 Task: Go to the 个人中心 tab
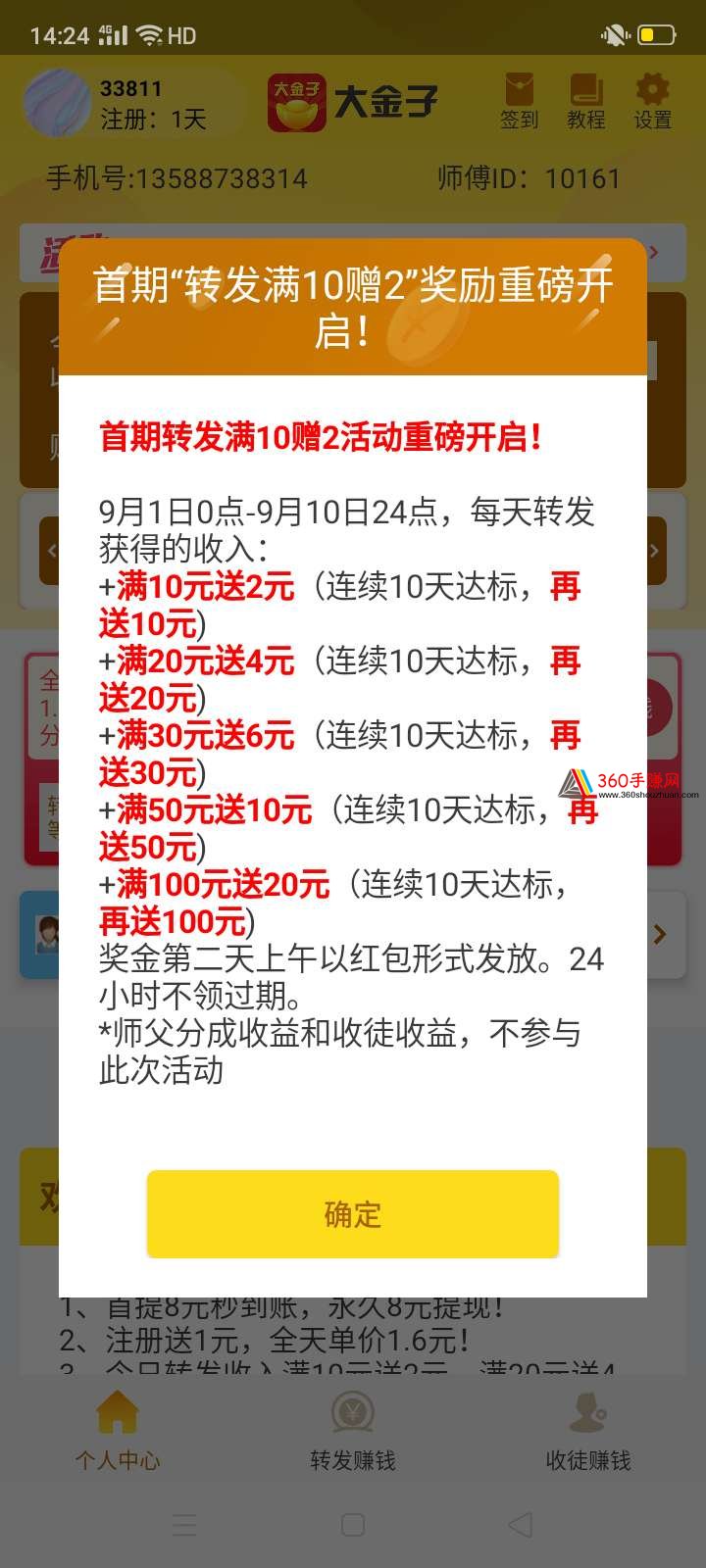(118, 1432)
